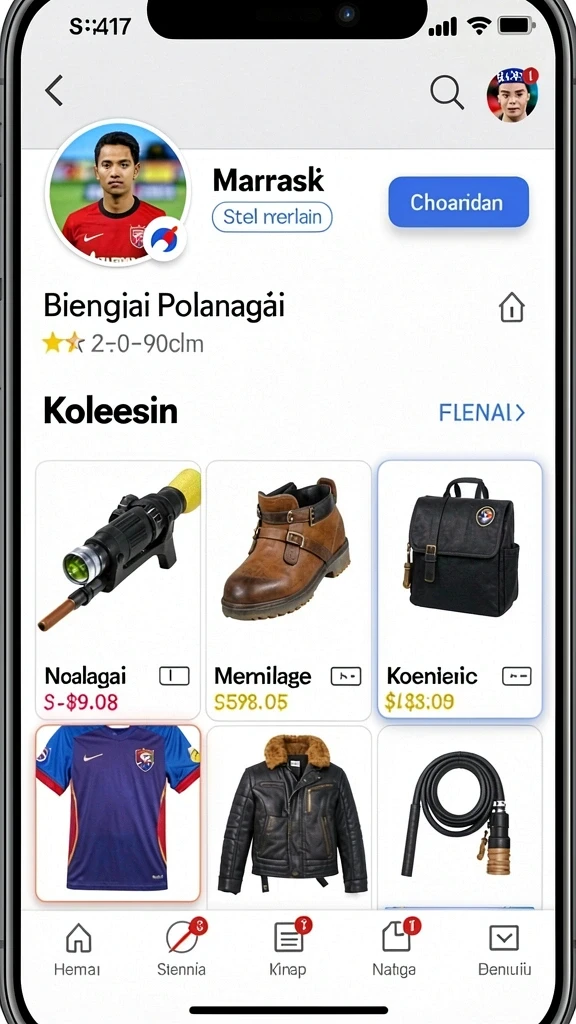This screenshot has height=1024, width=576.
Task: Switch to the Hemaı tab
Action: (77, 950)
